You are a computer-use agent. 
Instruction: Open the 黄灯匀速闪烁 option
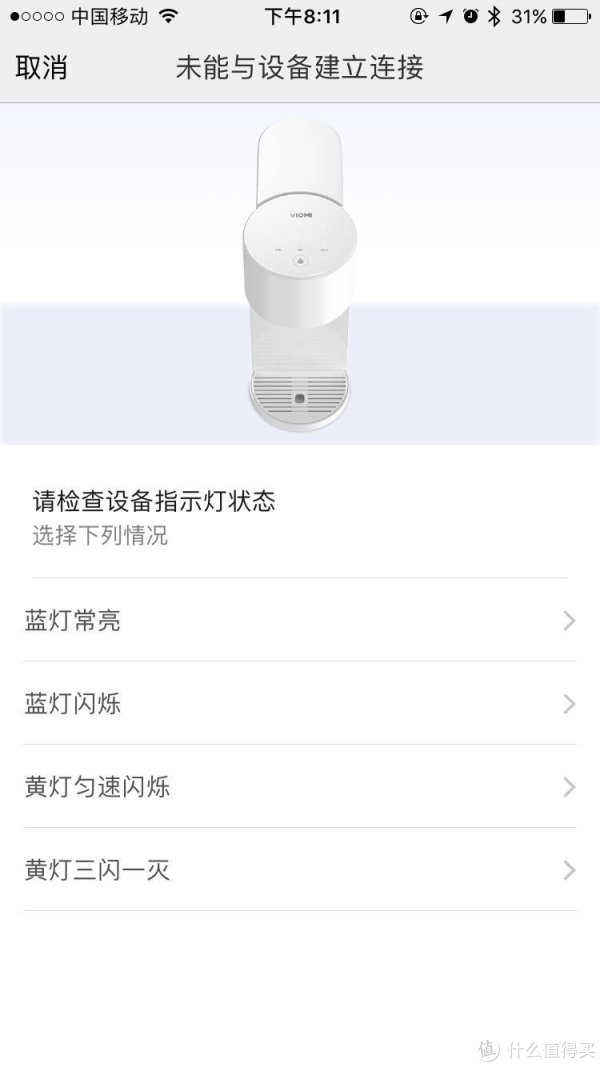pyautogui.click(x=300, y=787)
